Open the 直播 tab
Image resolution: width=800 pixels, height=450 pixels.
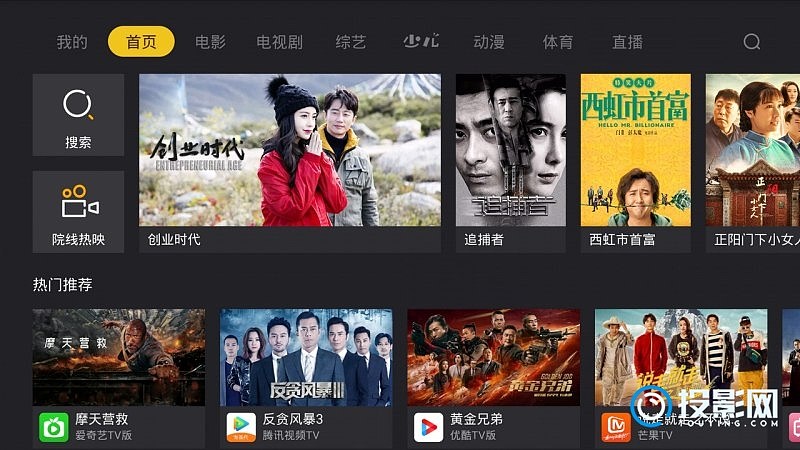[627, 42]
